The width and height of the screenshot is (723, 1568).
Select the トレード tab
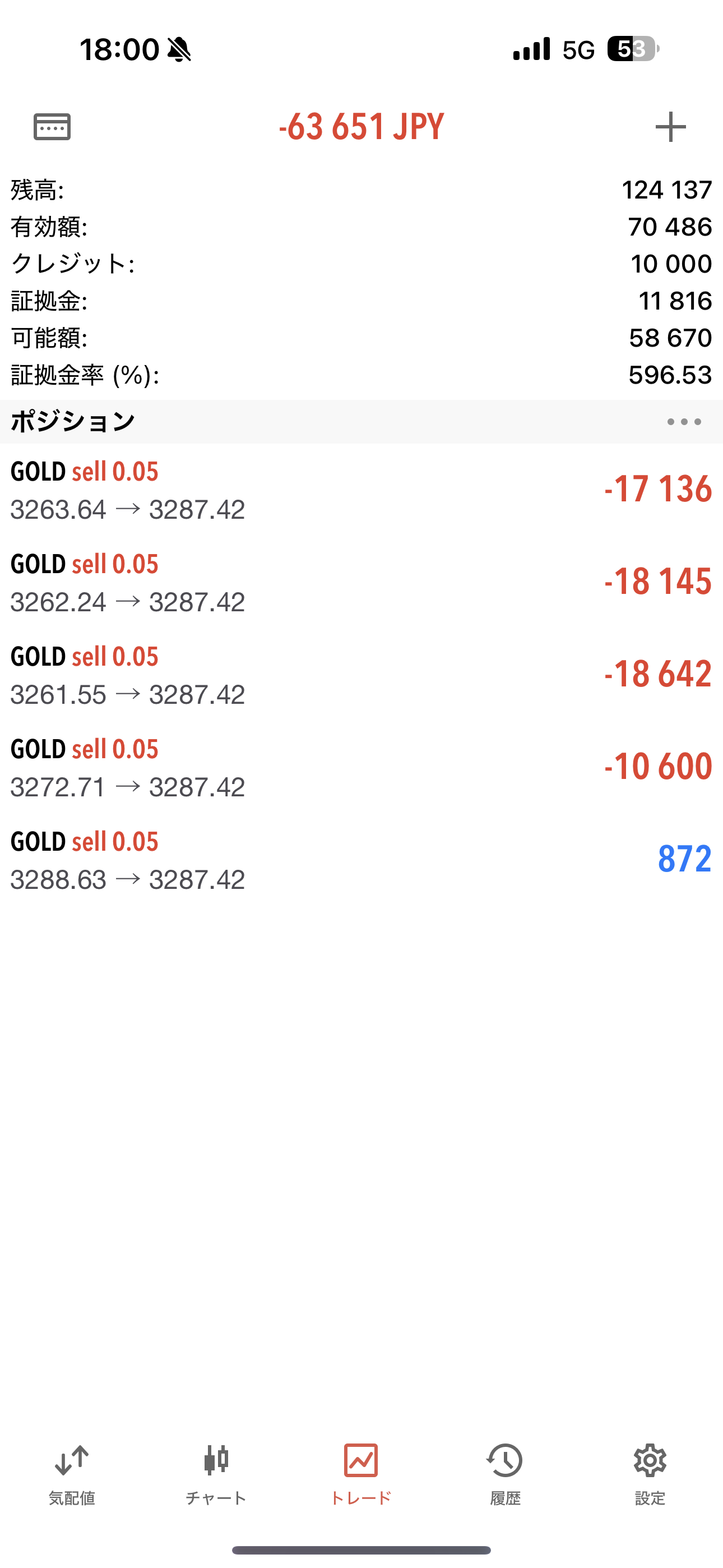[361, 1474]
